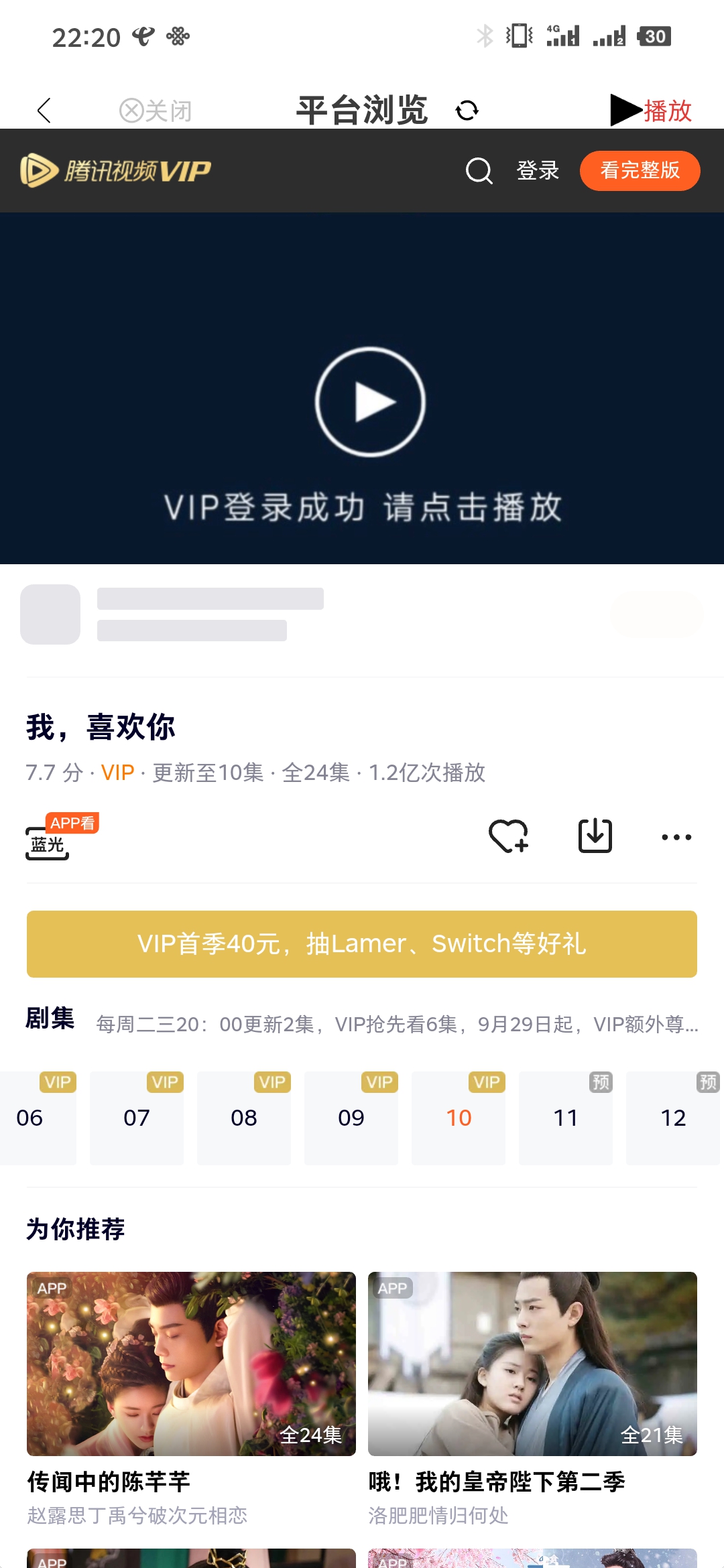This screenshot has height=1568, width=724.
Task: Tap 登录 to log in
Action: [538, 171]
